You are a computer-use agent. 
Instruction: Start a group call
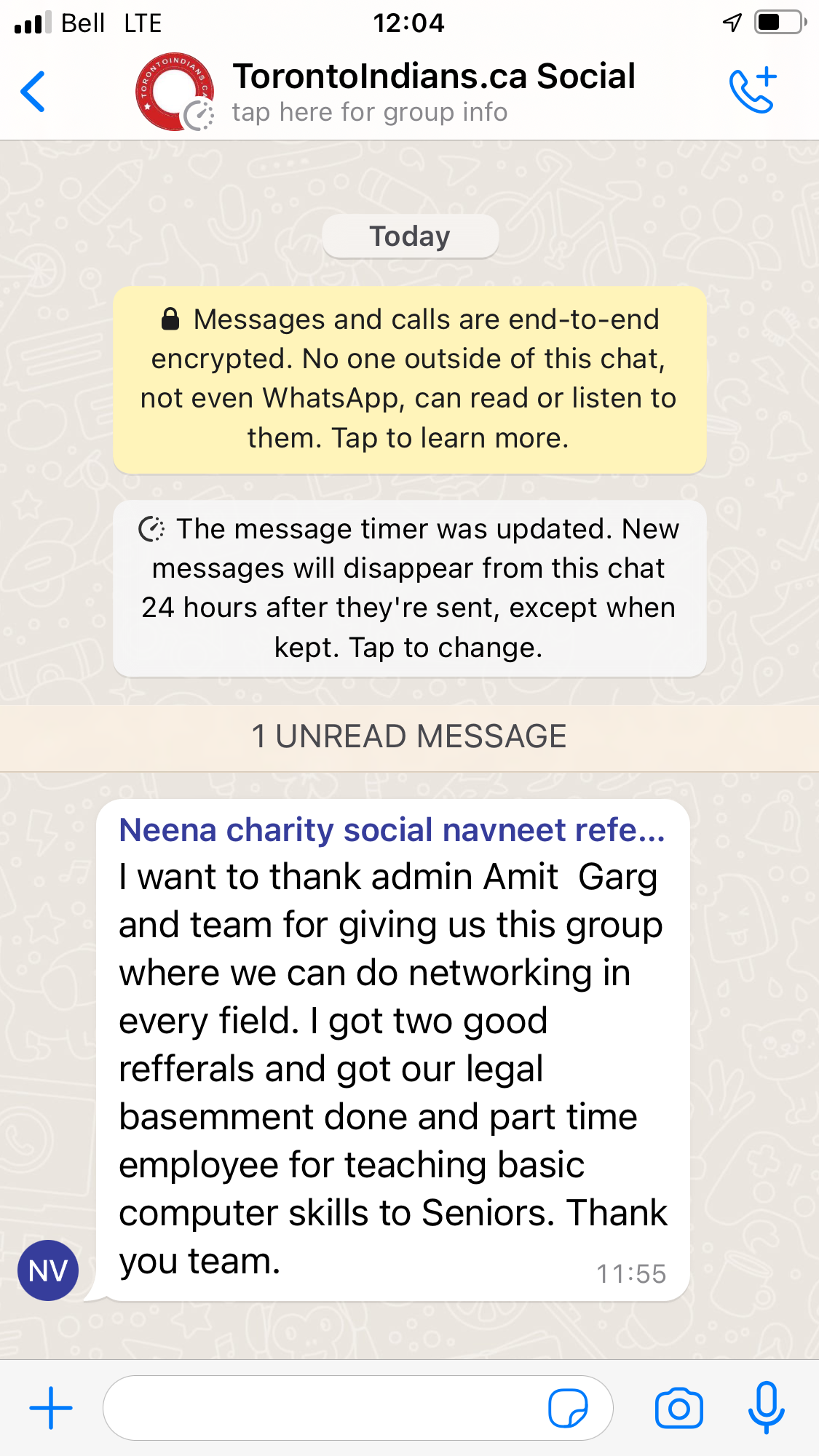pyautogui.click(x=753, y=91)
